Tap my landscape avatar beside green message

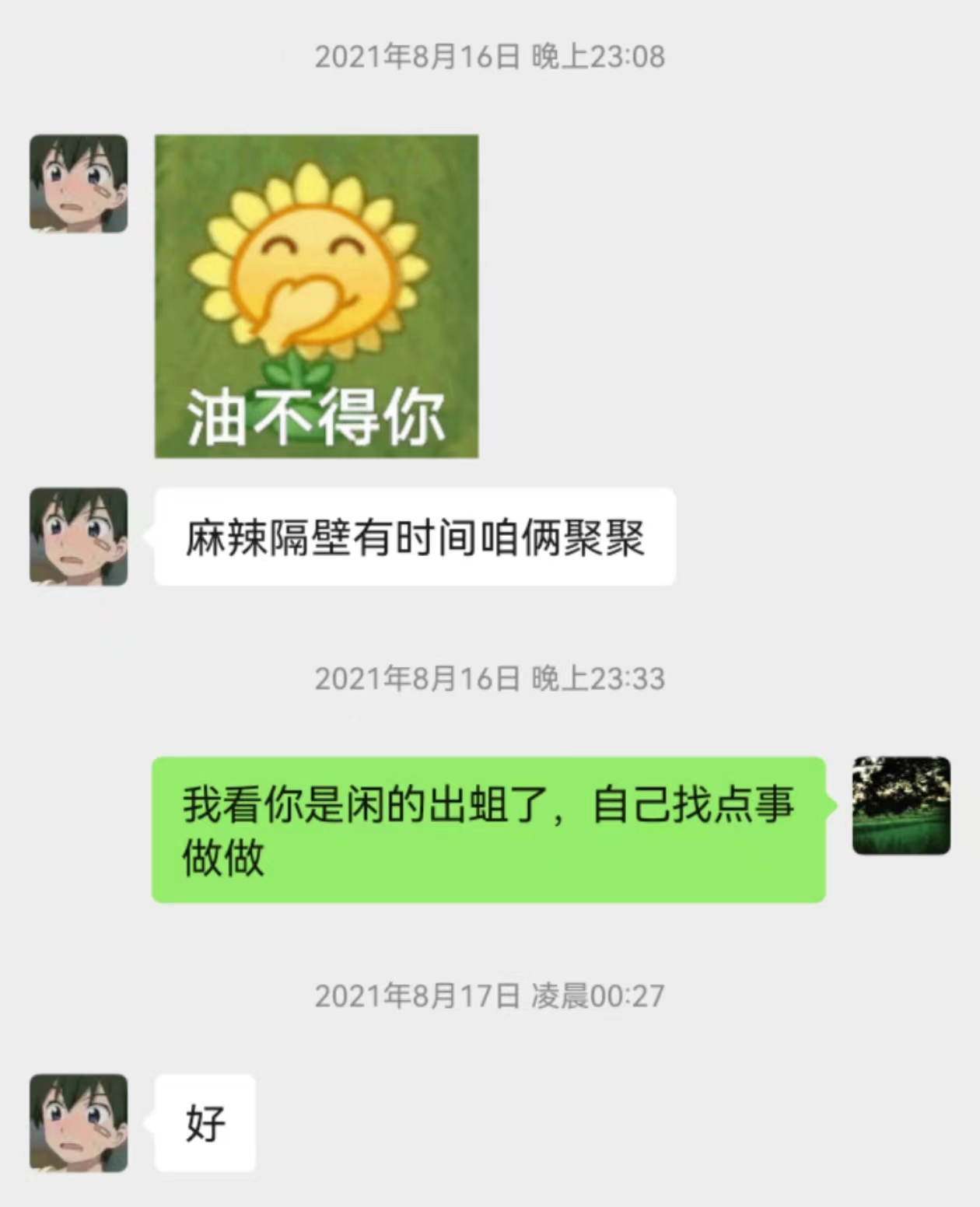point(901,806)
